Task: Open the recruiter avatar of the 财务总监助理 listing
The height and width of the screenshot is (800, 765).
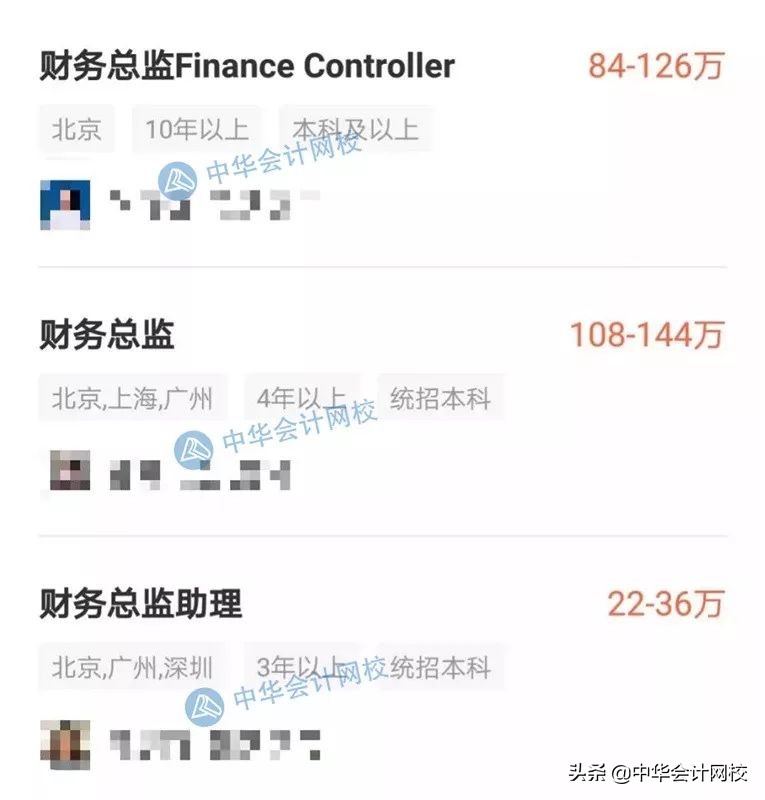Action: click(x=63, y=740)
